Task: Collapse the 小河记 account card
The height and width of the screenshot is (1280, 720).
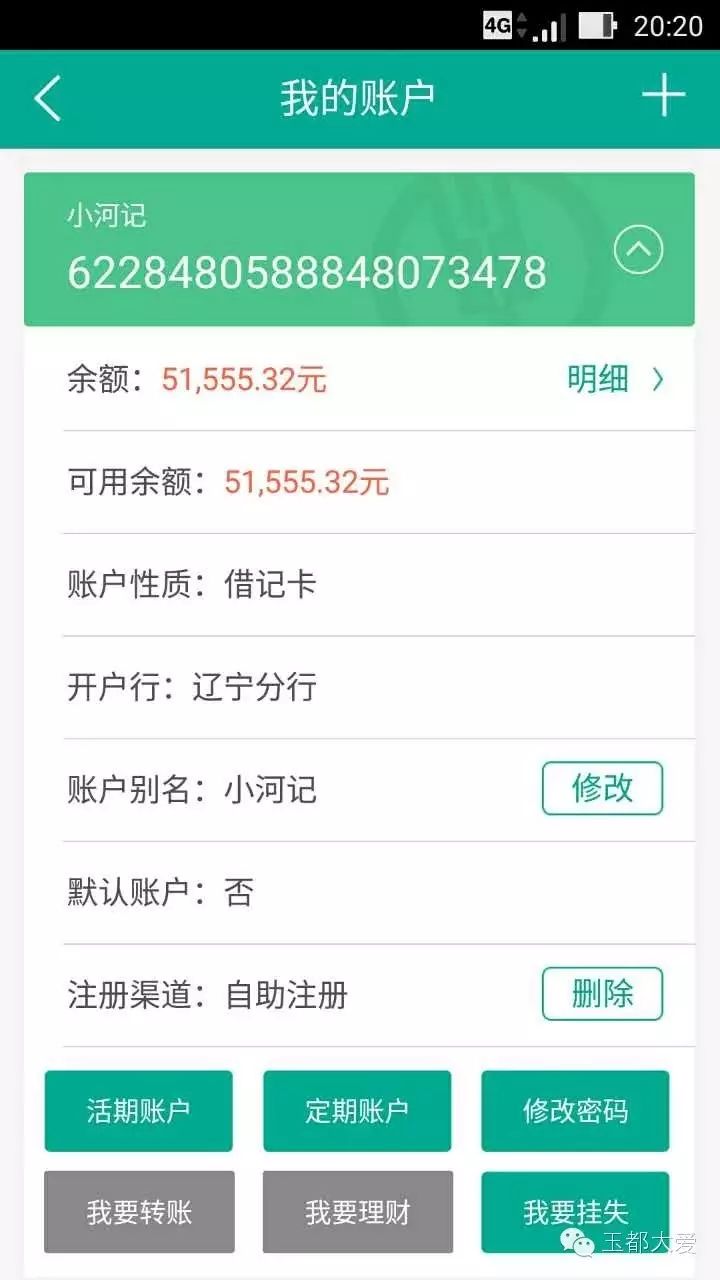Action: point(638,249)
